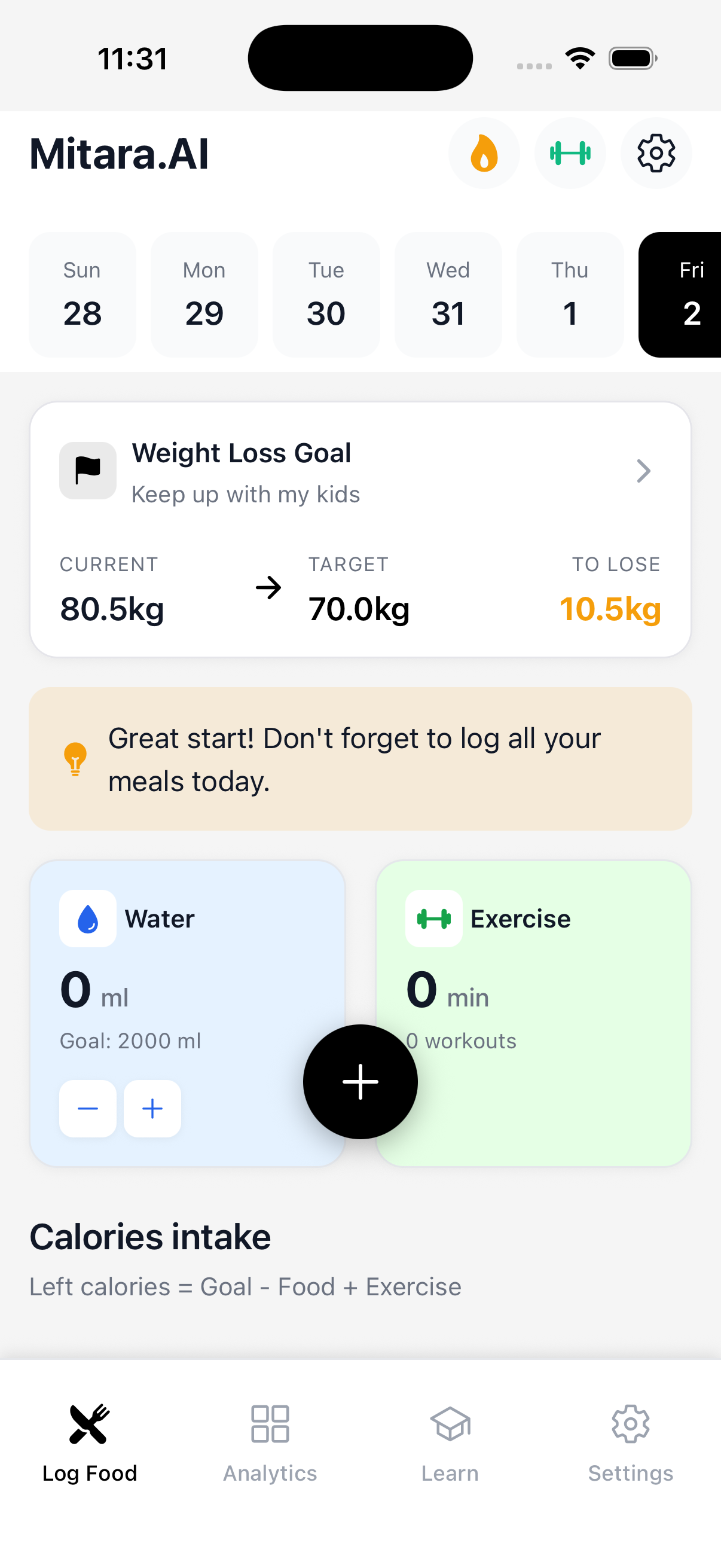Image resolution: width=721 pixels, height=1568 pixels.
Task: Click the Exercise dumbbell icon on green card
Action: [433, 919]
